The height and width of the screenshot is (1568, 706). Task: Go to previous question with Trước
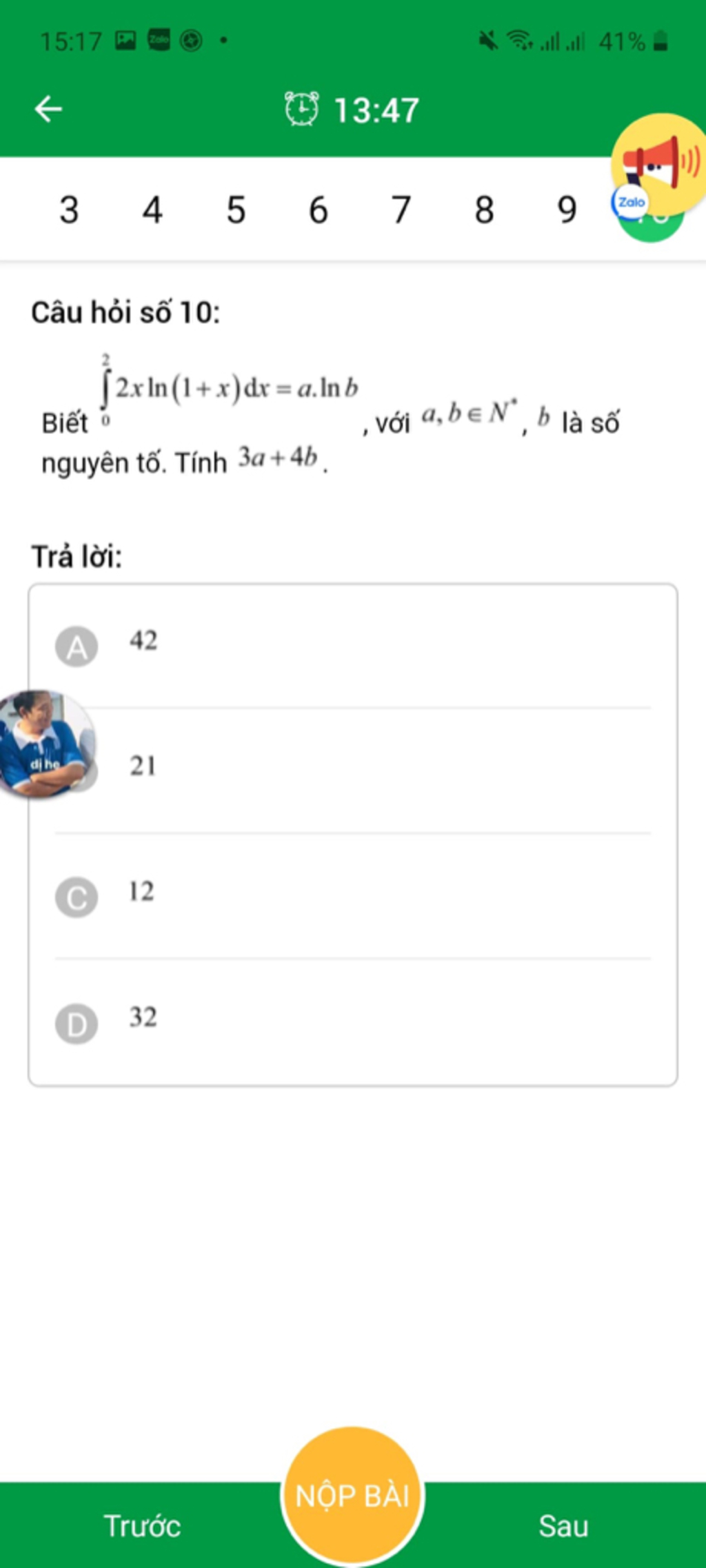(x=142, y=1526)
